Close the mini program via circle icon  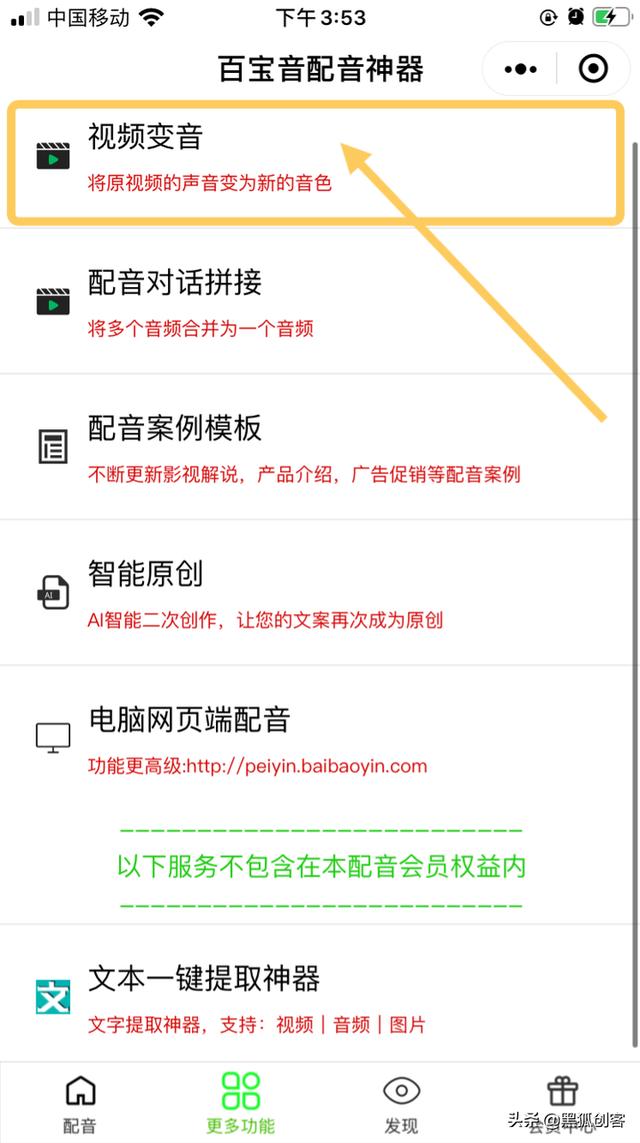click(x=593, y=69)
